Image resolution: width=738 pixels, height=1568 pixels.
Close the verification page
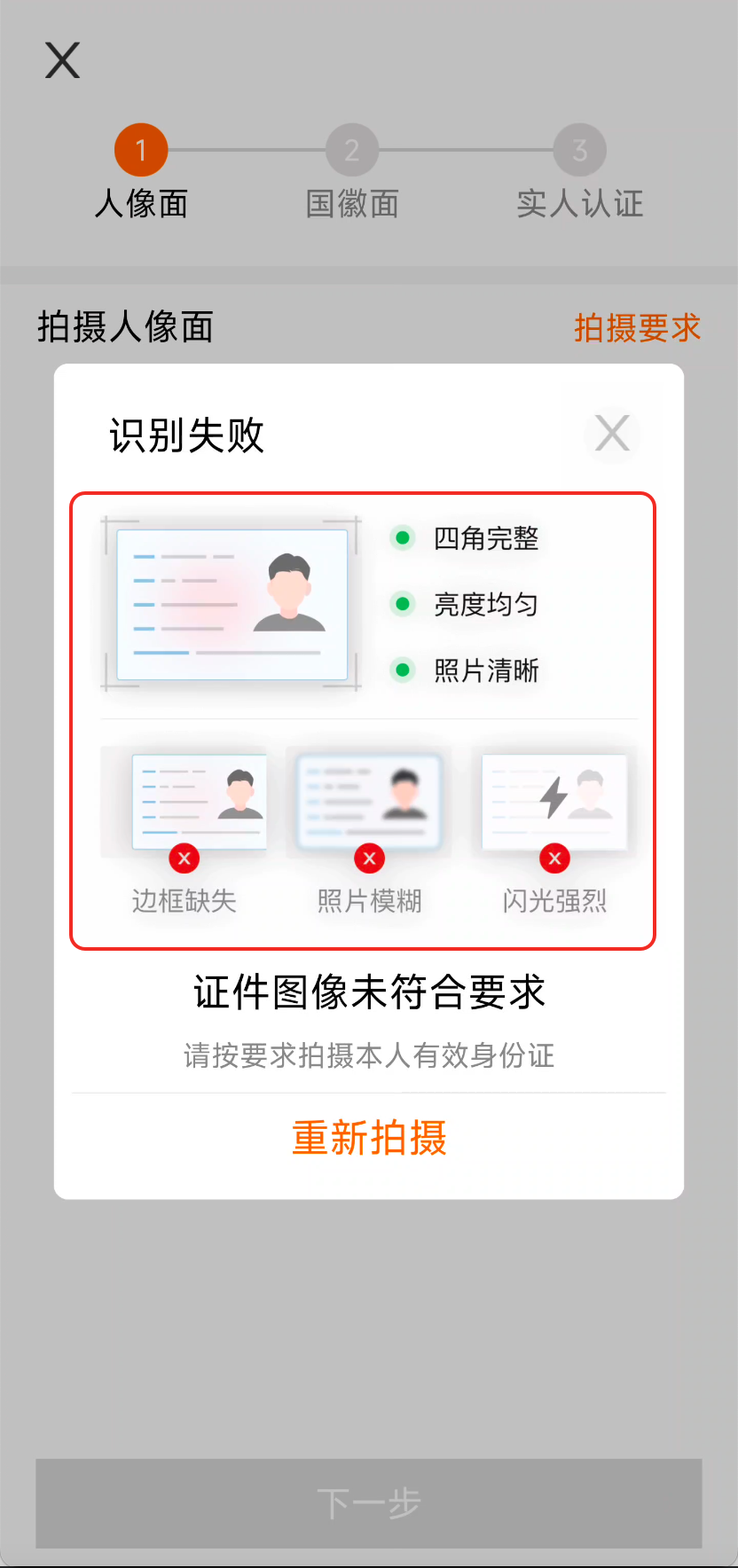click(63, 60)
